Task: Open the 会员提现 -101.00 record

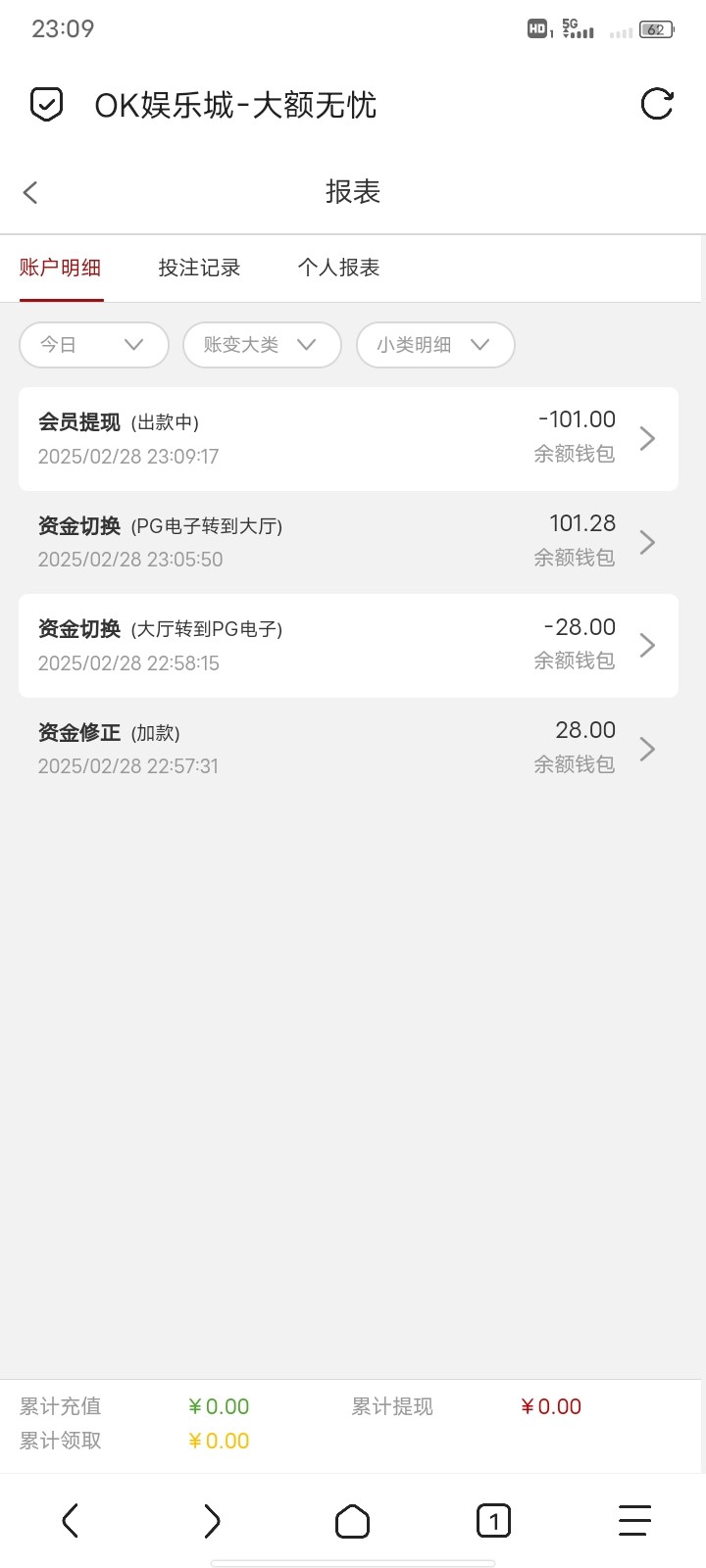Action: click(x=348, y=439)
